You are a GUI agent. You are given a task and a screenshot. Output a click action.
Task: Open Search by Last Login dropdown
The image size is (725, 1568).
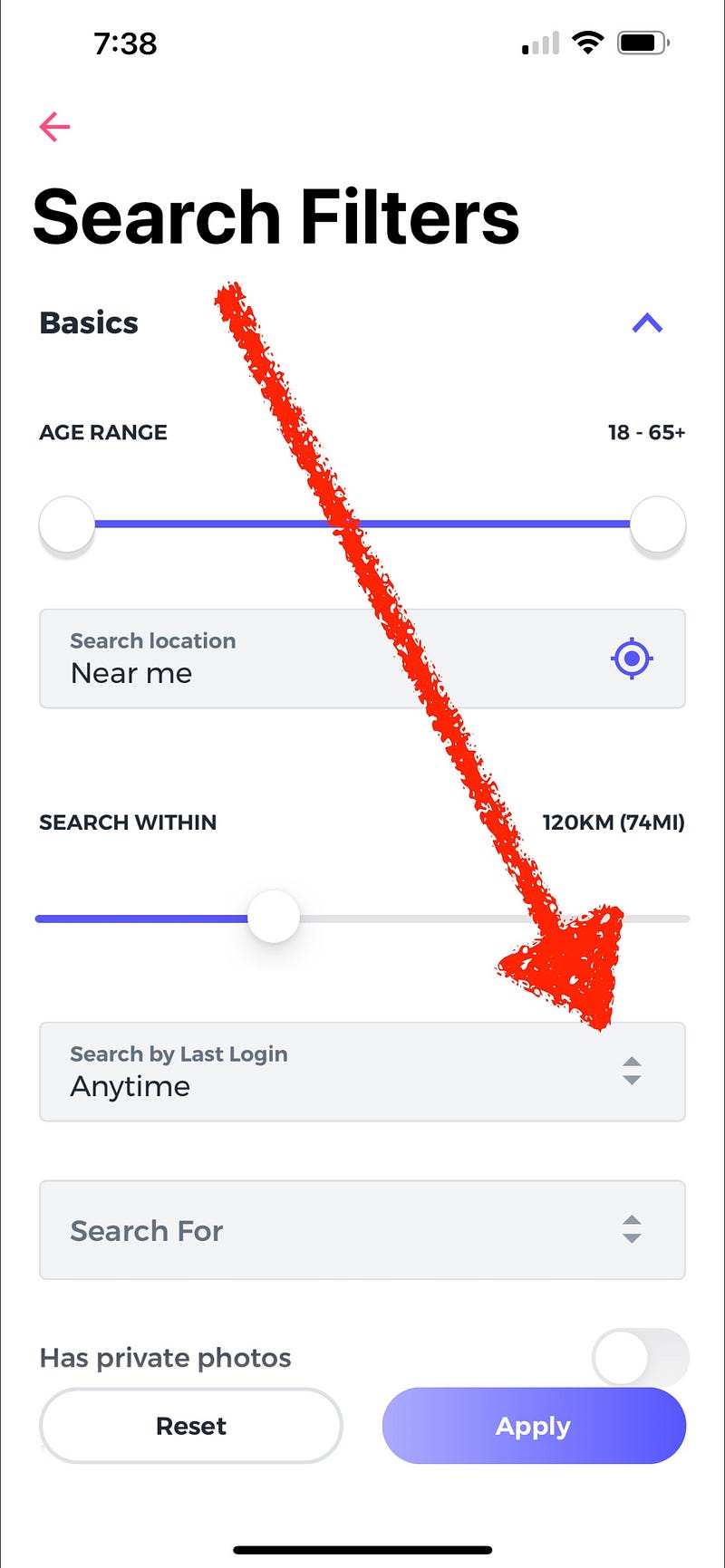[x=362, y=1072]
